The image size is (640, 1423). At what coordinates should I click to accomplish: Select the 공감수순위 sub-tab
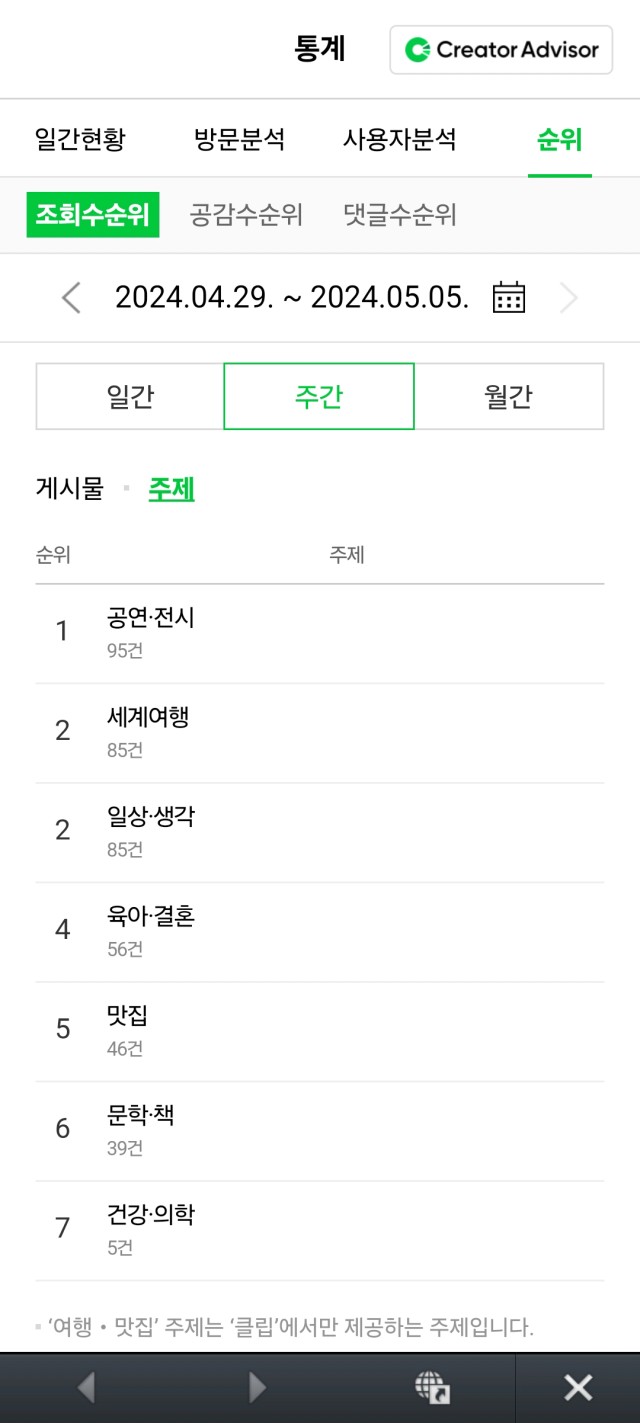coord(246,215)
